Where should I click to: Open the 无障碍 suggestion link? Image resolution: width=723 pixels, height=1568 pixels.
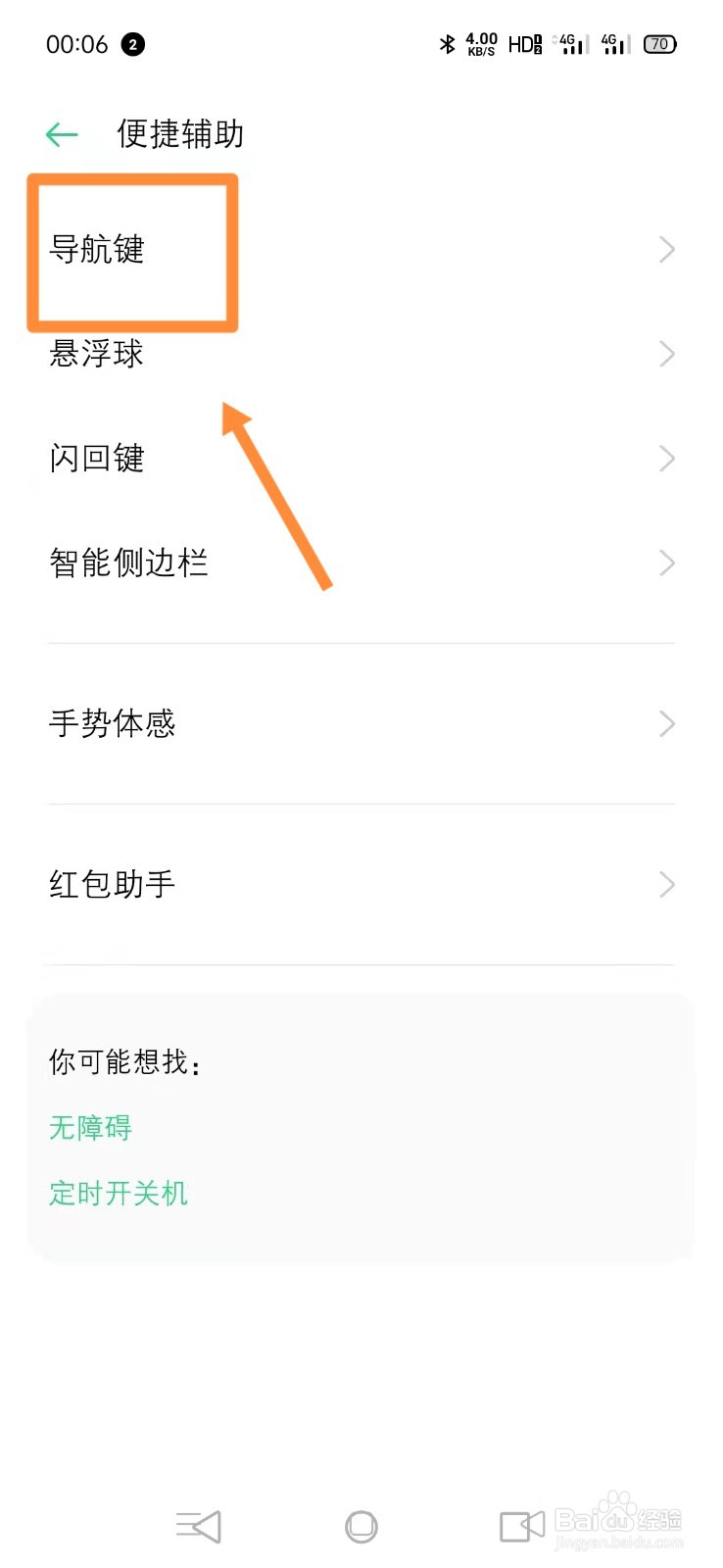[90, 1127]
